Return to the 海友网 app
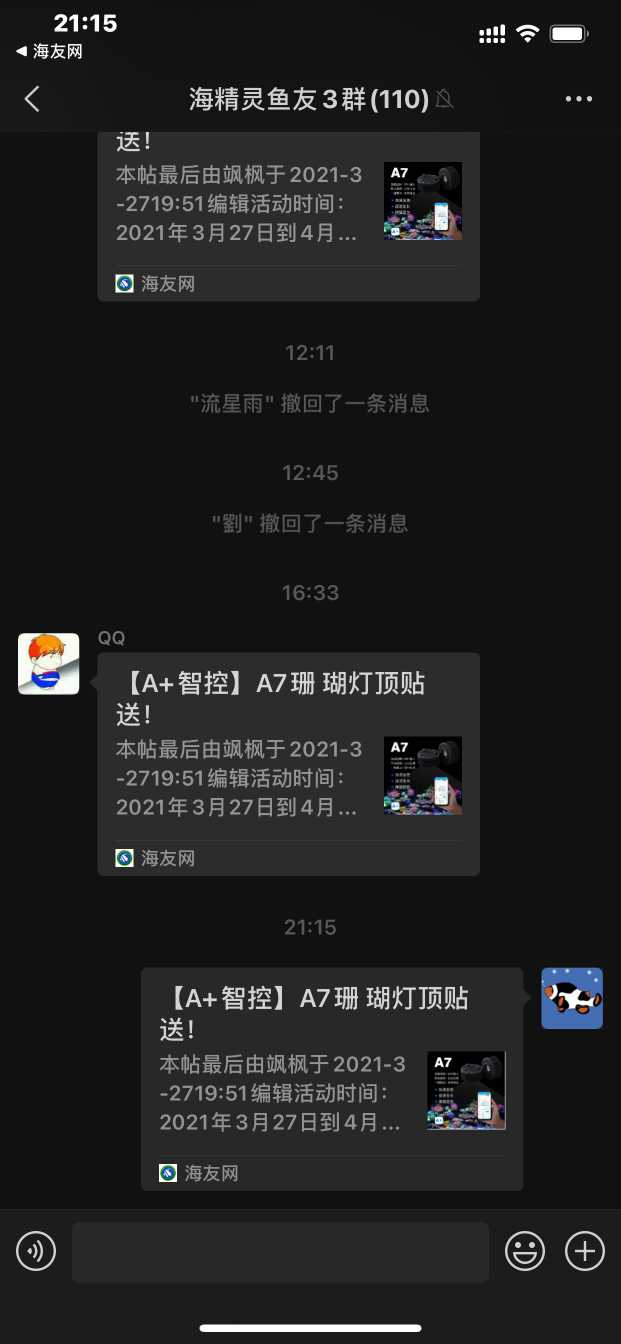 click(x=48, y=52)
